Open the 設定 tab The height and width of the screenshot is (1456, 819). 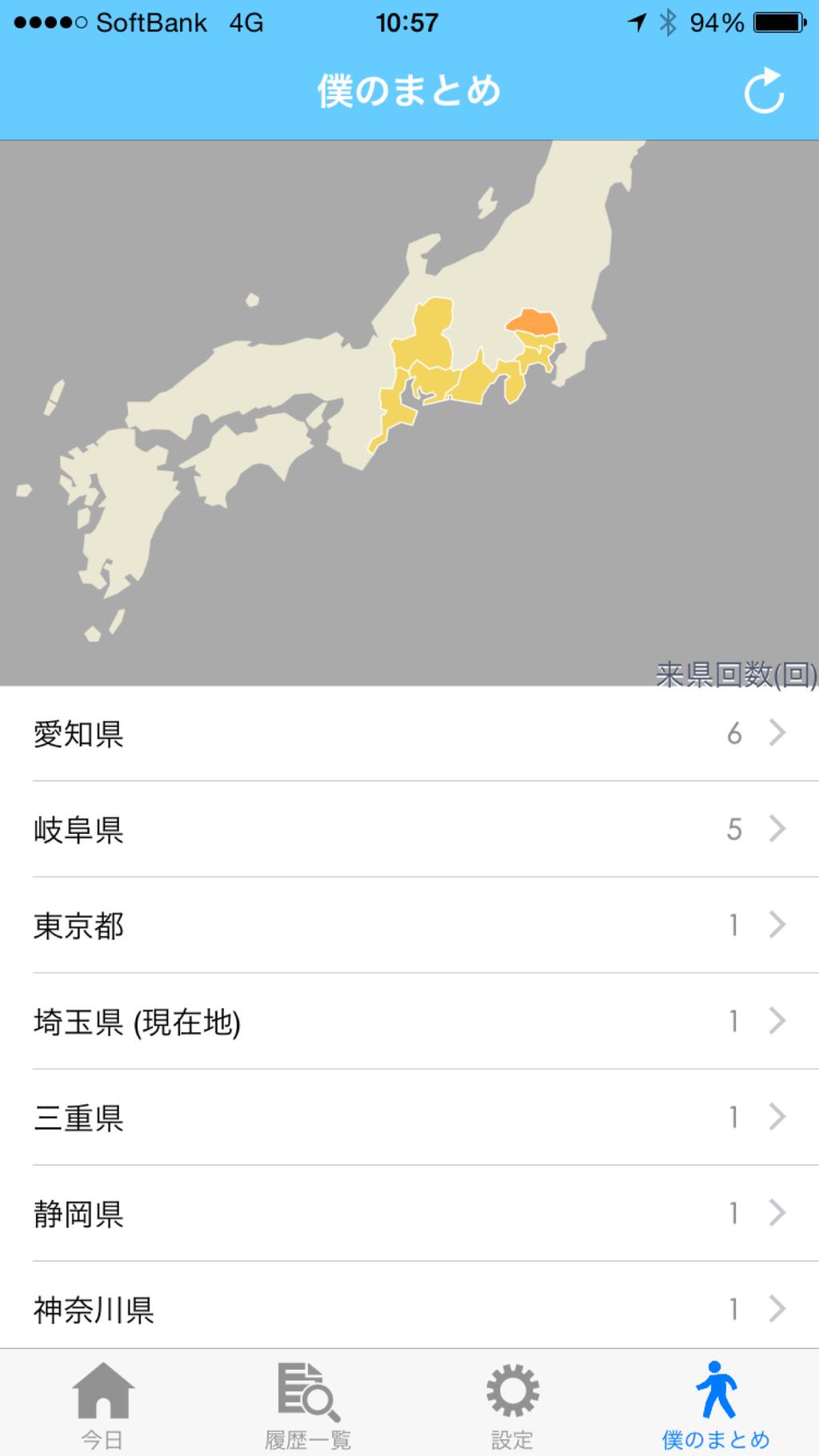point(512,1404)
